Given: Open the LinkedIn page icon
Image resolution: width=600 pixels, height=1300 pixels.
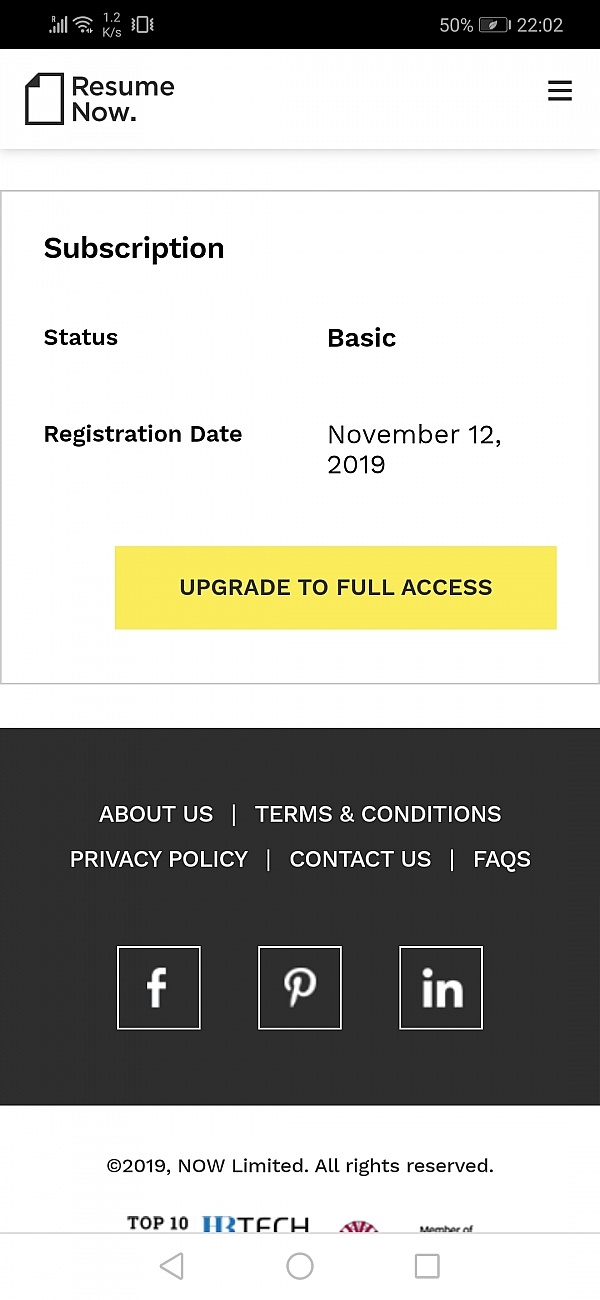Looking at the screenshot, I should [x=441, y=988].
